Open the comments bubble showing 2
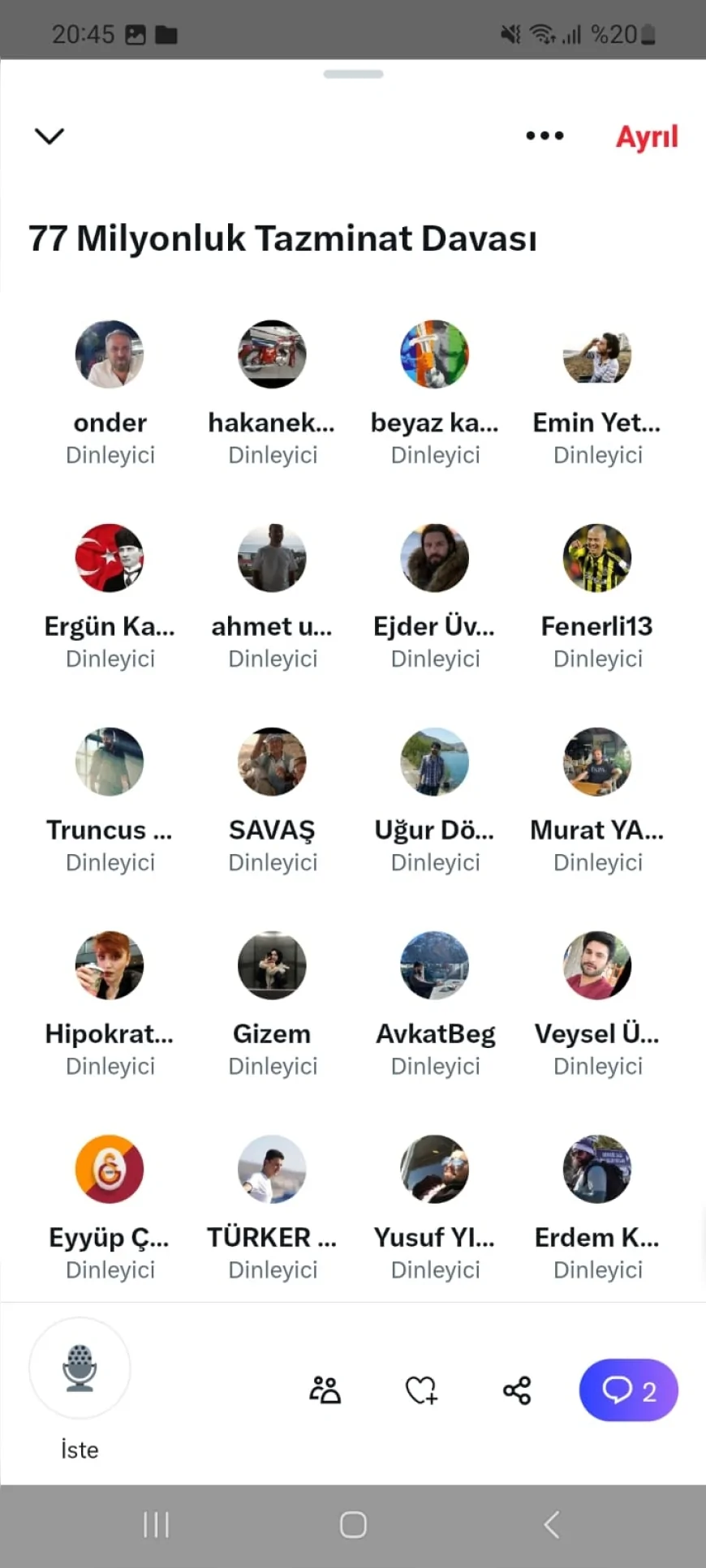 [628, 1390]
